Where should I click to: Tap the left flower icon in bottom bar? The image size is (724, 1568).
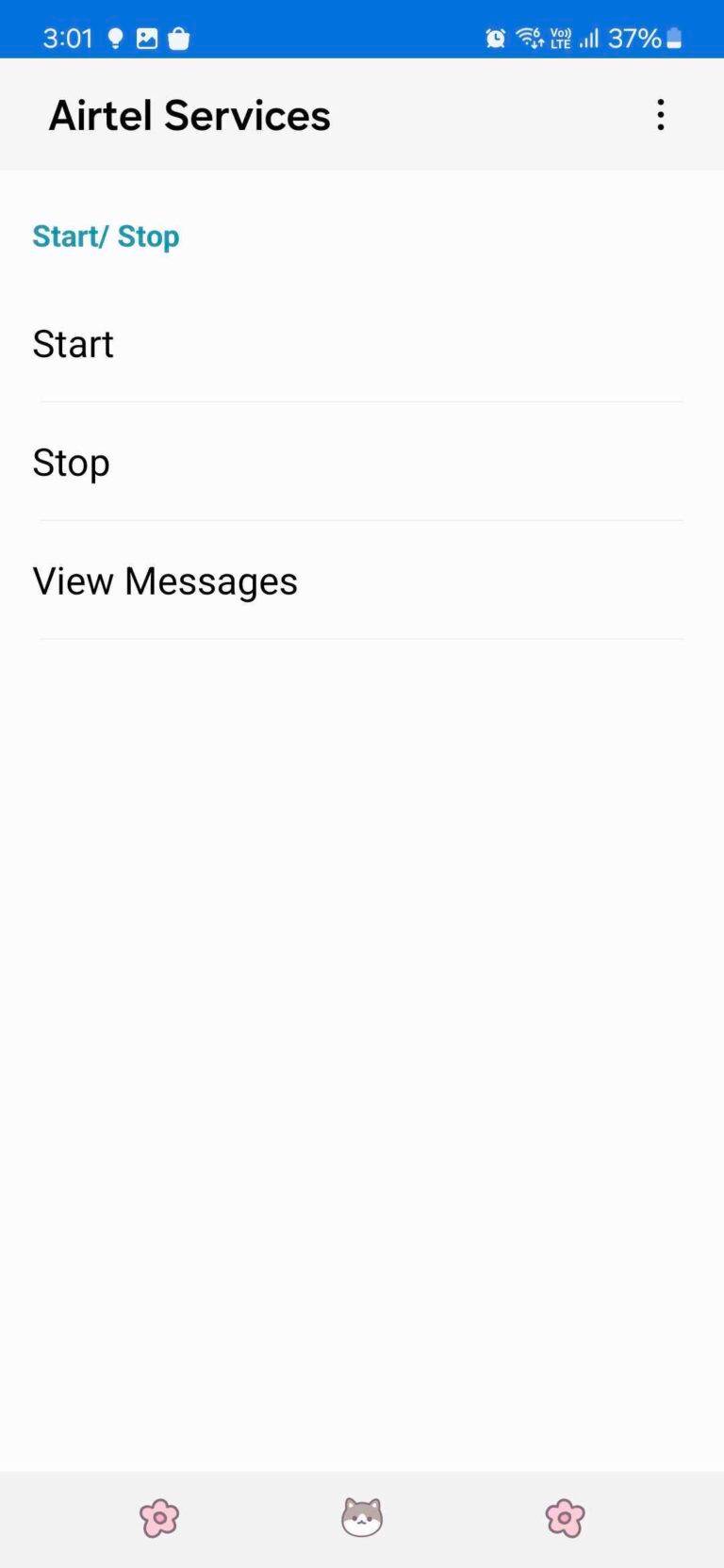coord(158,1518)
